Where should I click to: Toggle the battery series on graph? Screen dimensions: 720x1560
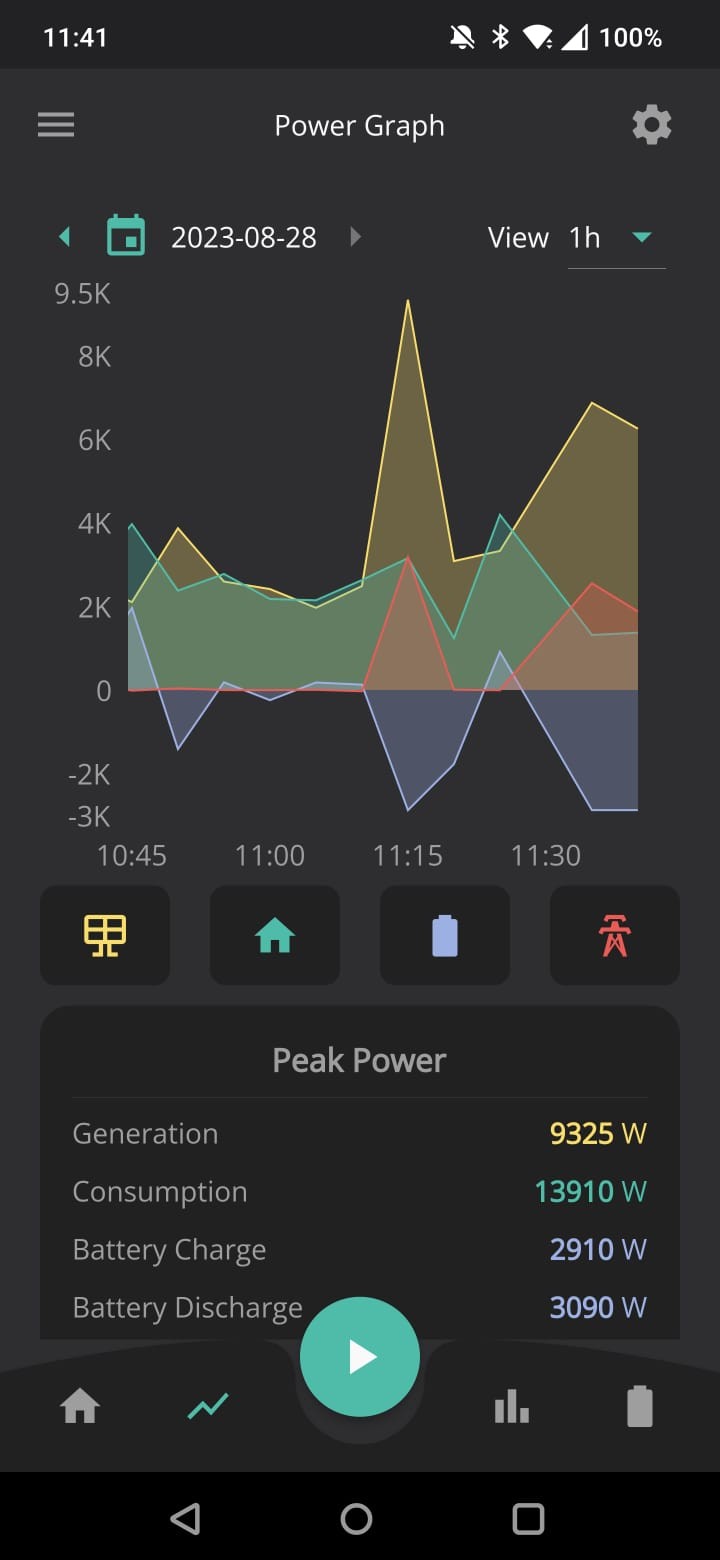pos(445,936)
